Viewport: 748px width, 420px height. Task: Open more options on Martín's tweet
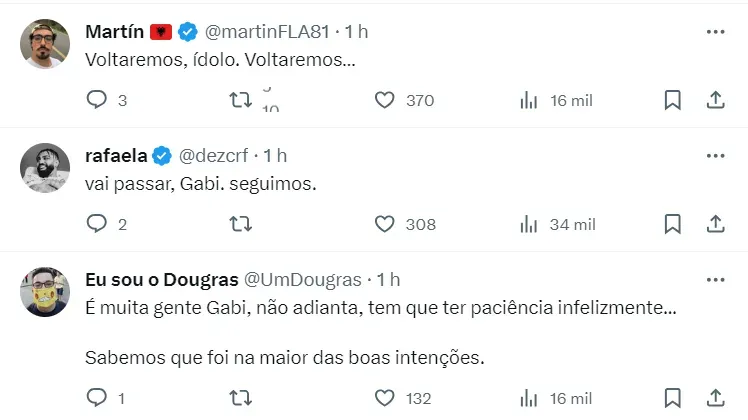[715, 32]
